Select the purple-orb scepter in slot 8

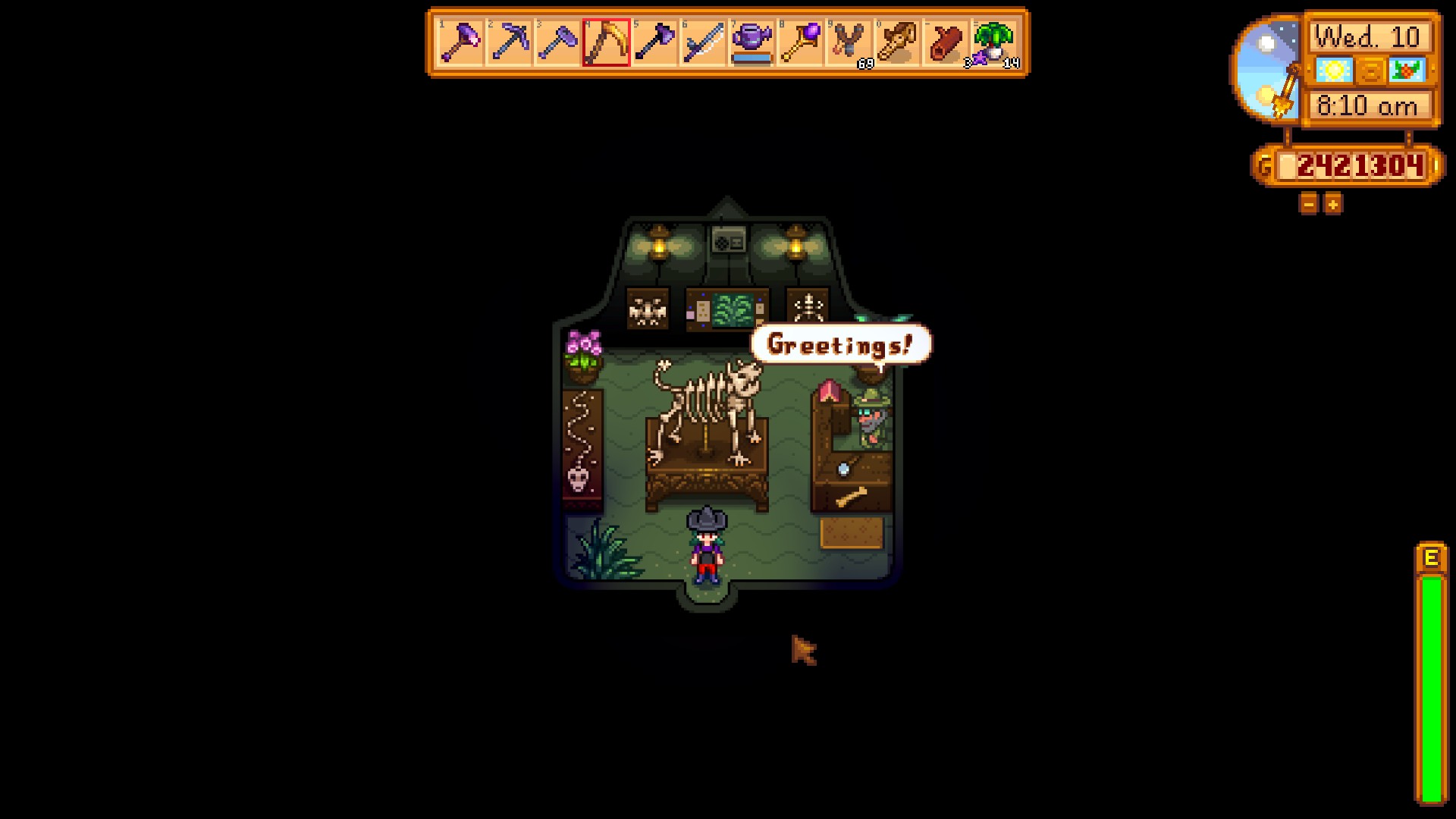800,42
